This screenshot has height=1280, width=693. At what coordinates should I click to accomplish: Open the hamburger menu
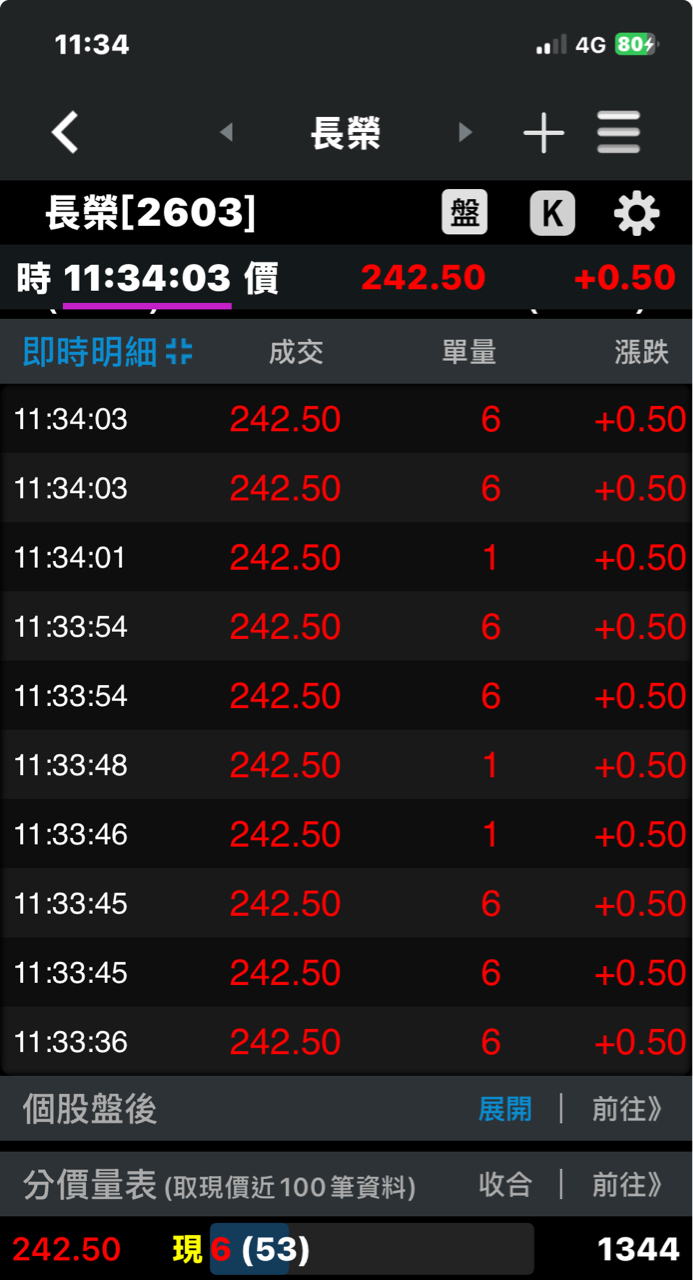[x=619, y=132]
